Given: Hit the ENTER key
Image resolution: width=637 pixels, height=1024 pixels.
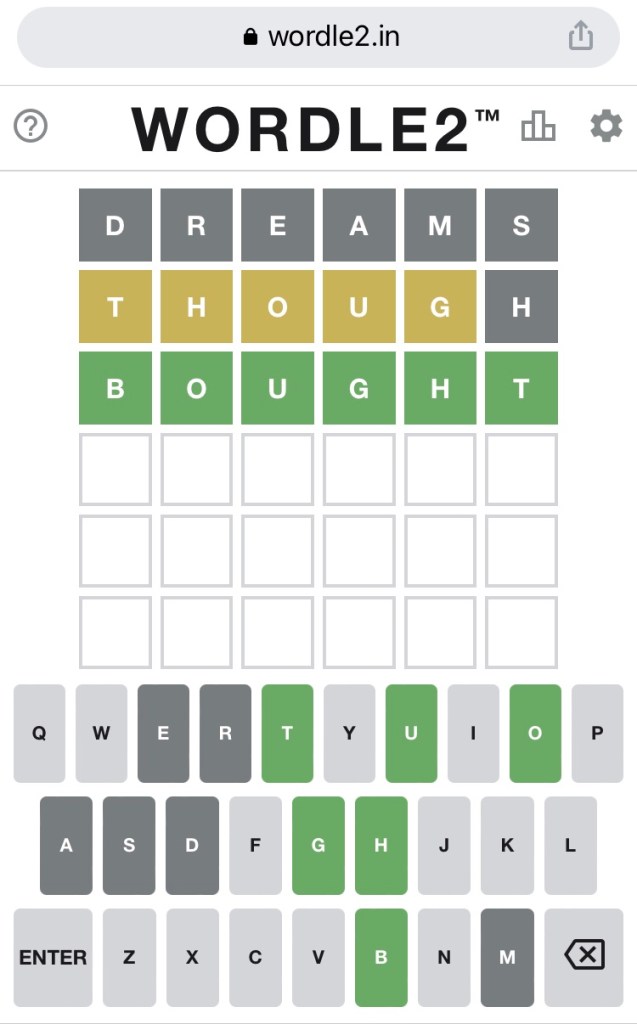Looking at the screenshot, I should (x=53, y=957).
